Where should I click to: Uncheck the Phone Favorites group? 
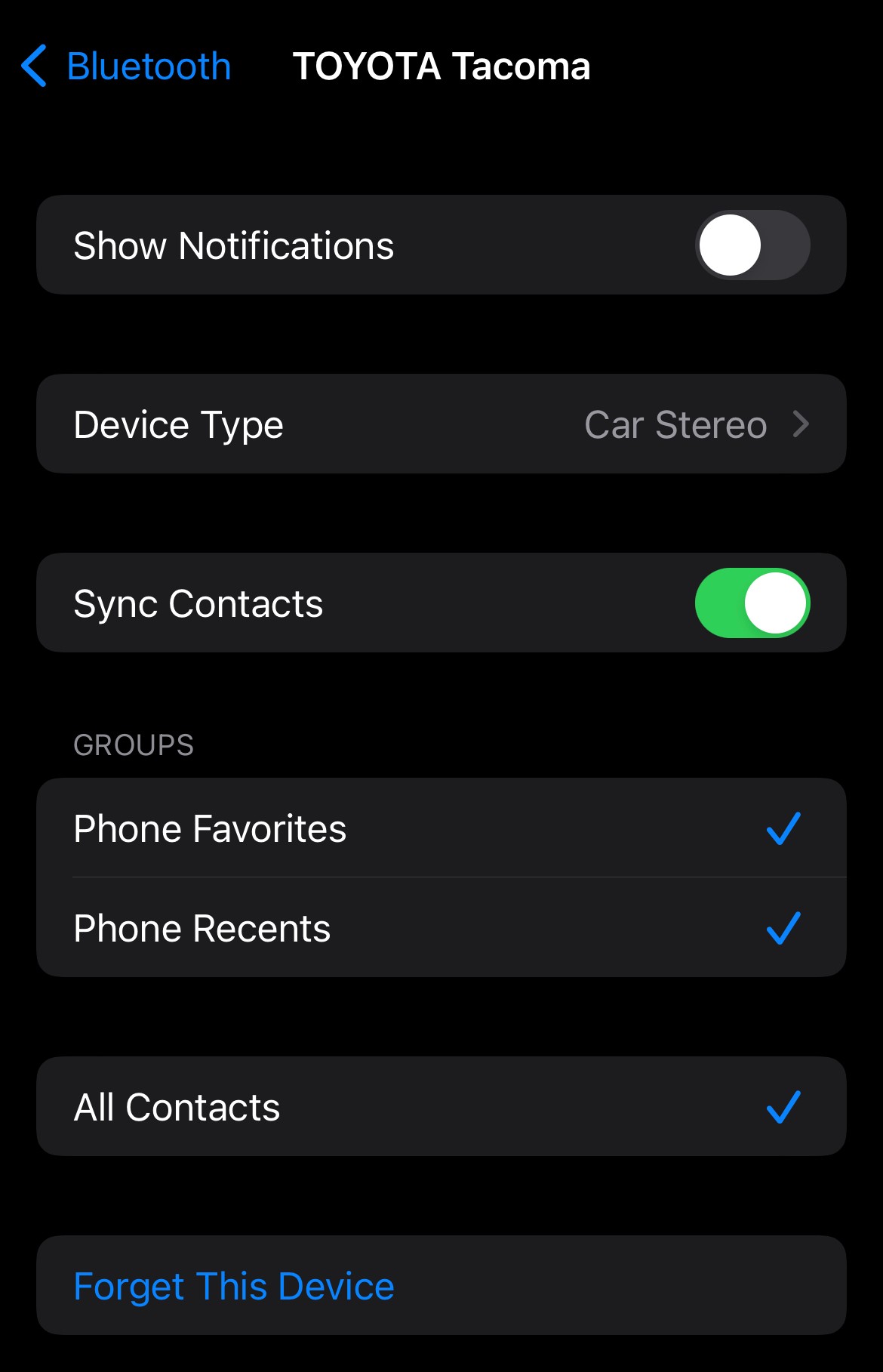click(x=441, y=828)
